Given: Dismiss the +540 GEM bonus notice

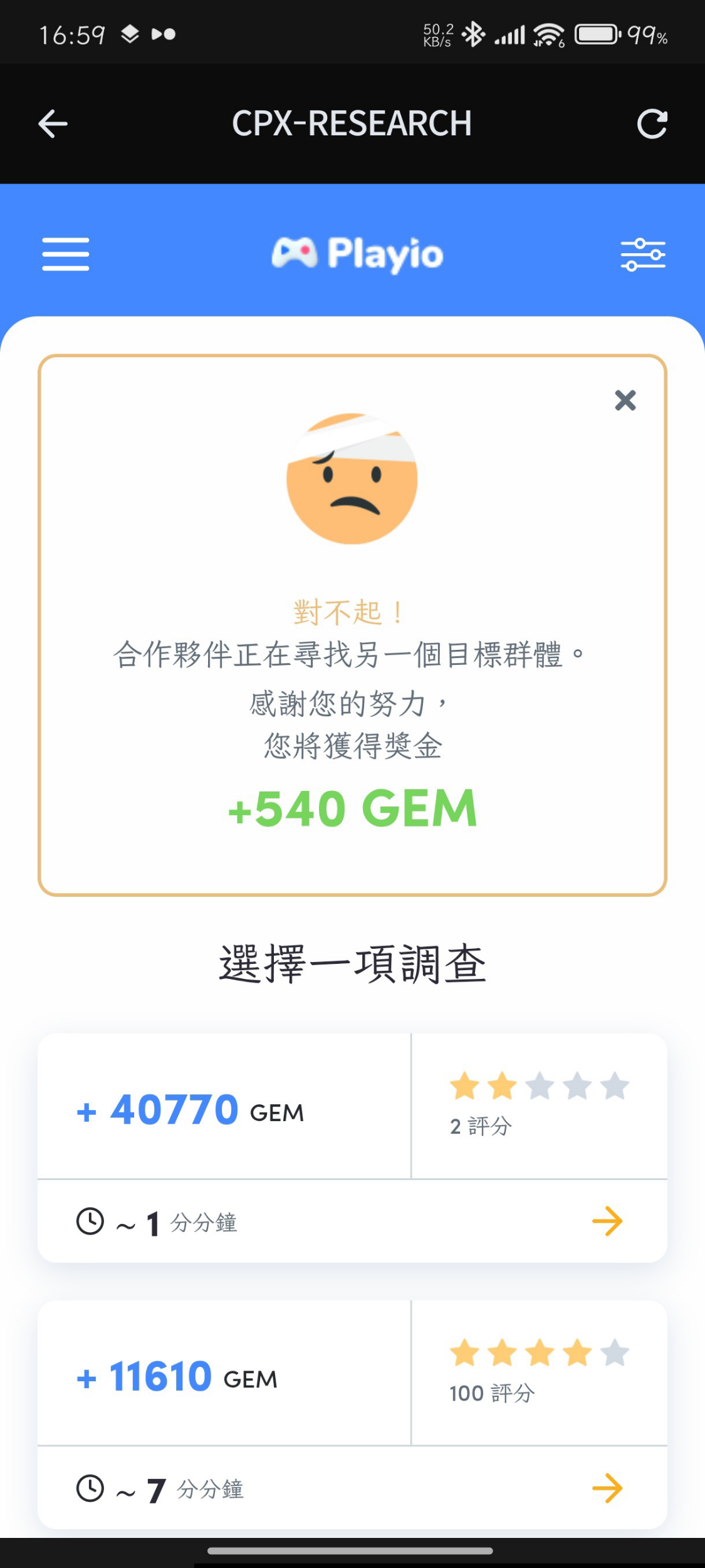Looking at the screenshot, I should 625,400.
